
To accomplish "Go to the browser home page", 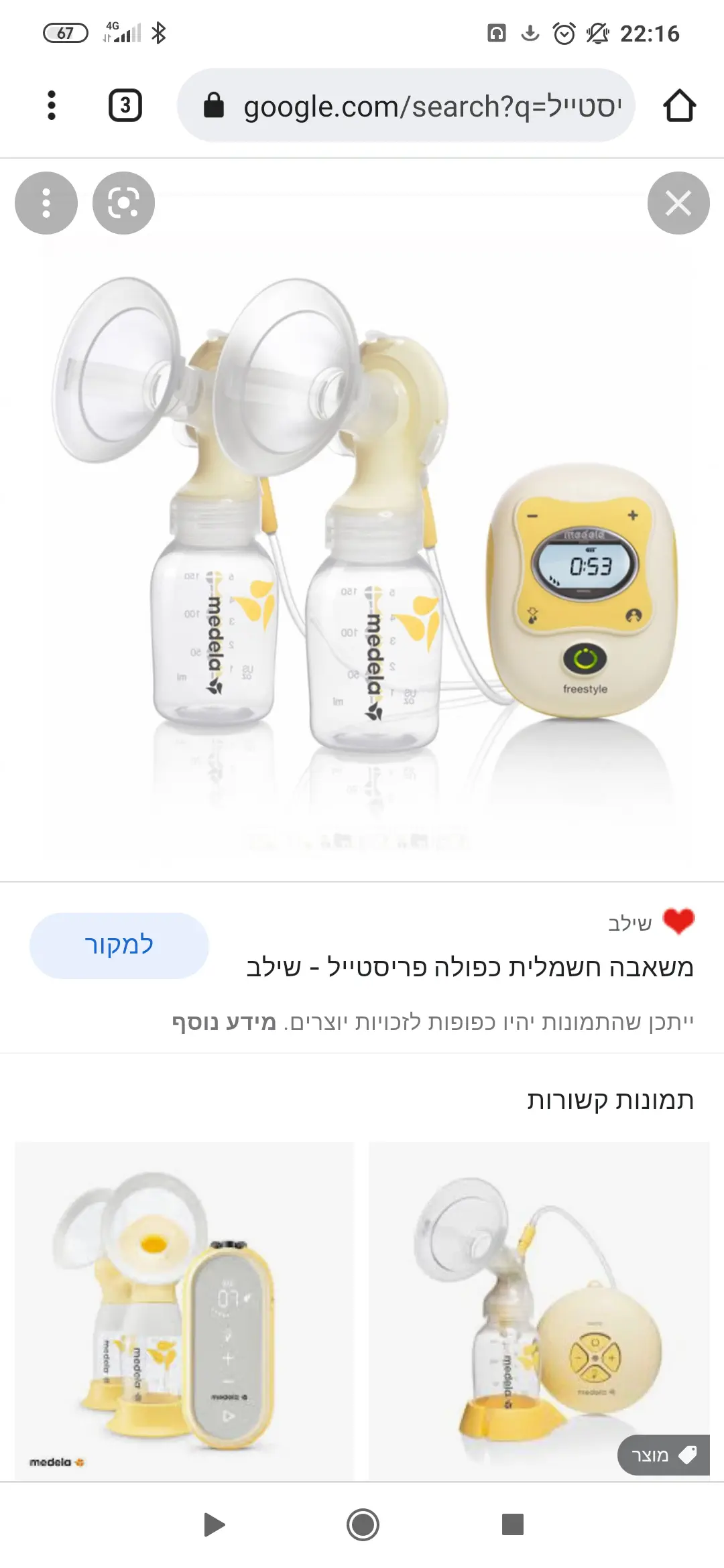I will (x=679, y=106).
